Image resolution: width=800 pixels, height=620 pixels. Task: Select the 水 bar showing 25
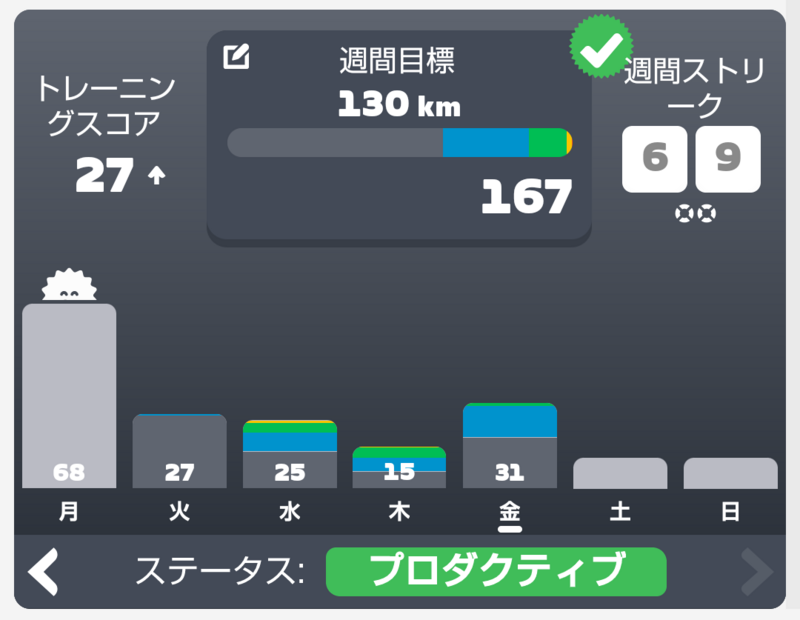coord(290,455)
